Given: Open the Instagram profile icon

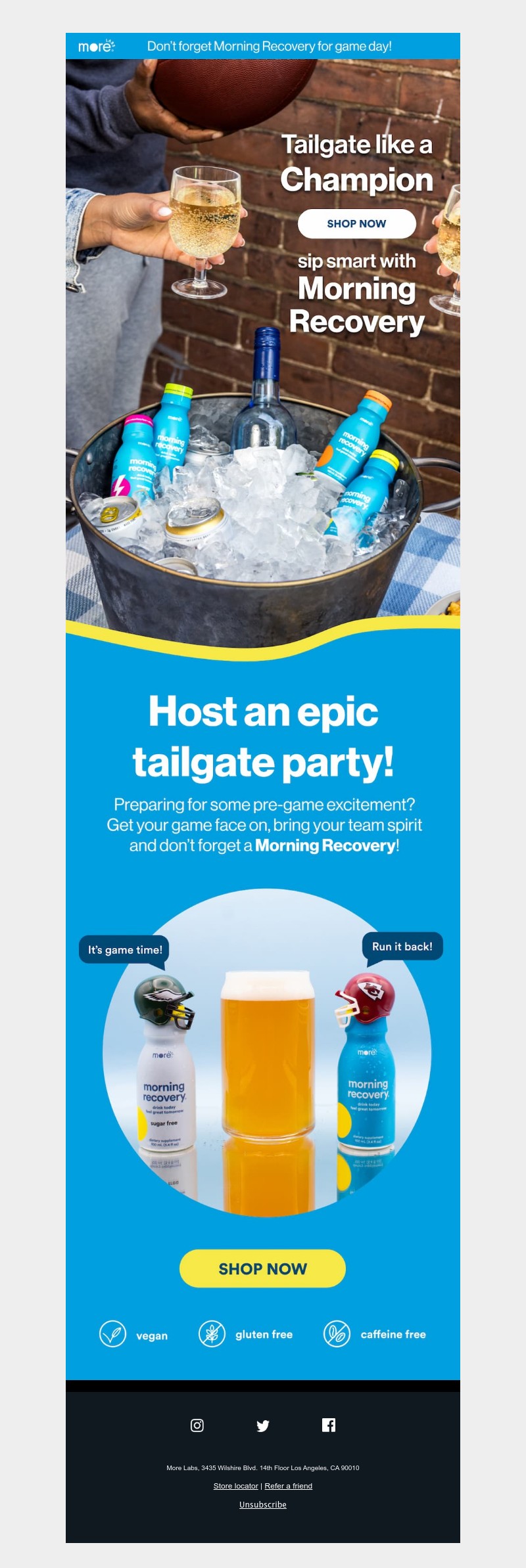Looking at the screenshot, I should click(197, 1425).
